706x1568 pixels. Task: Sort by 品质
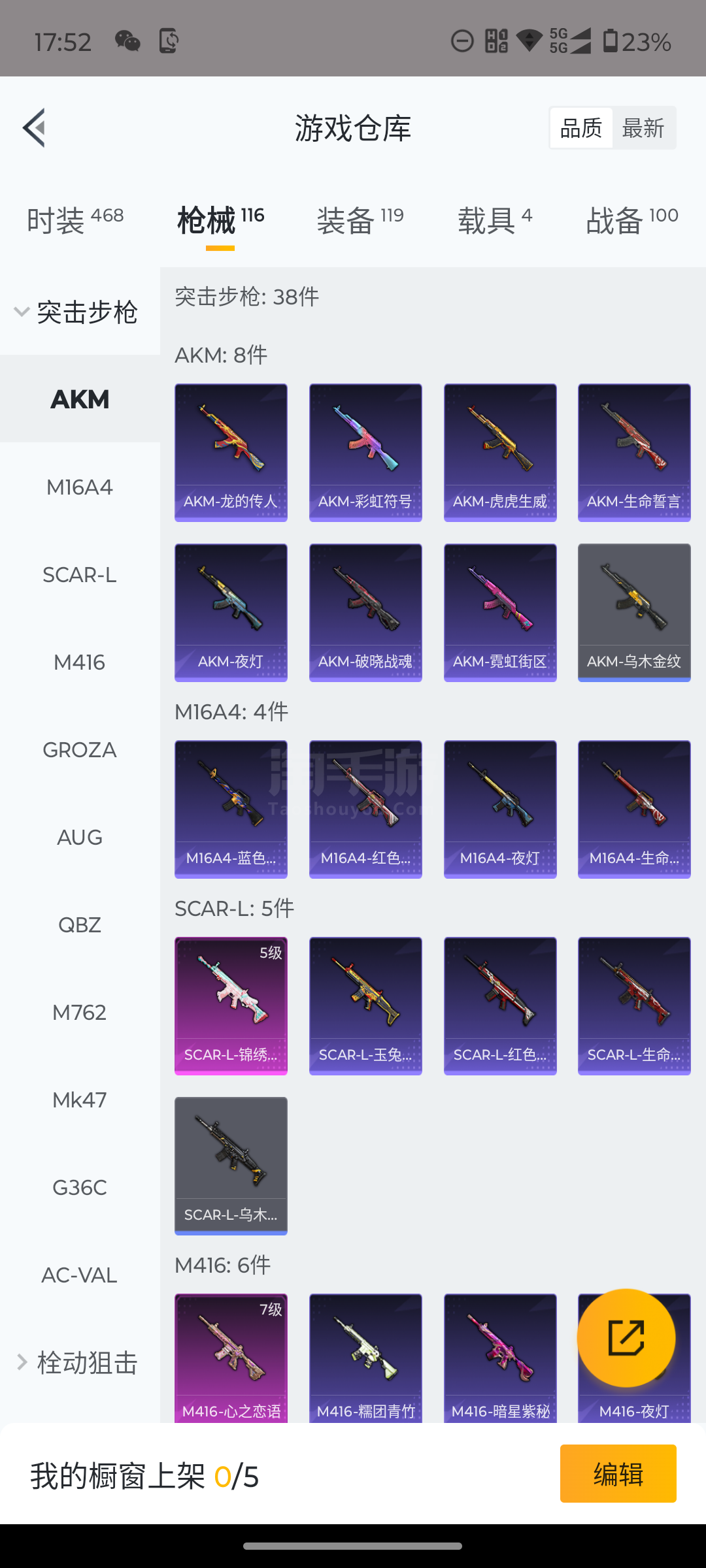[x=581, y=128]
